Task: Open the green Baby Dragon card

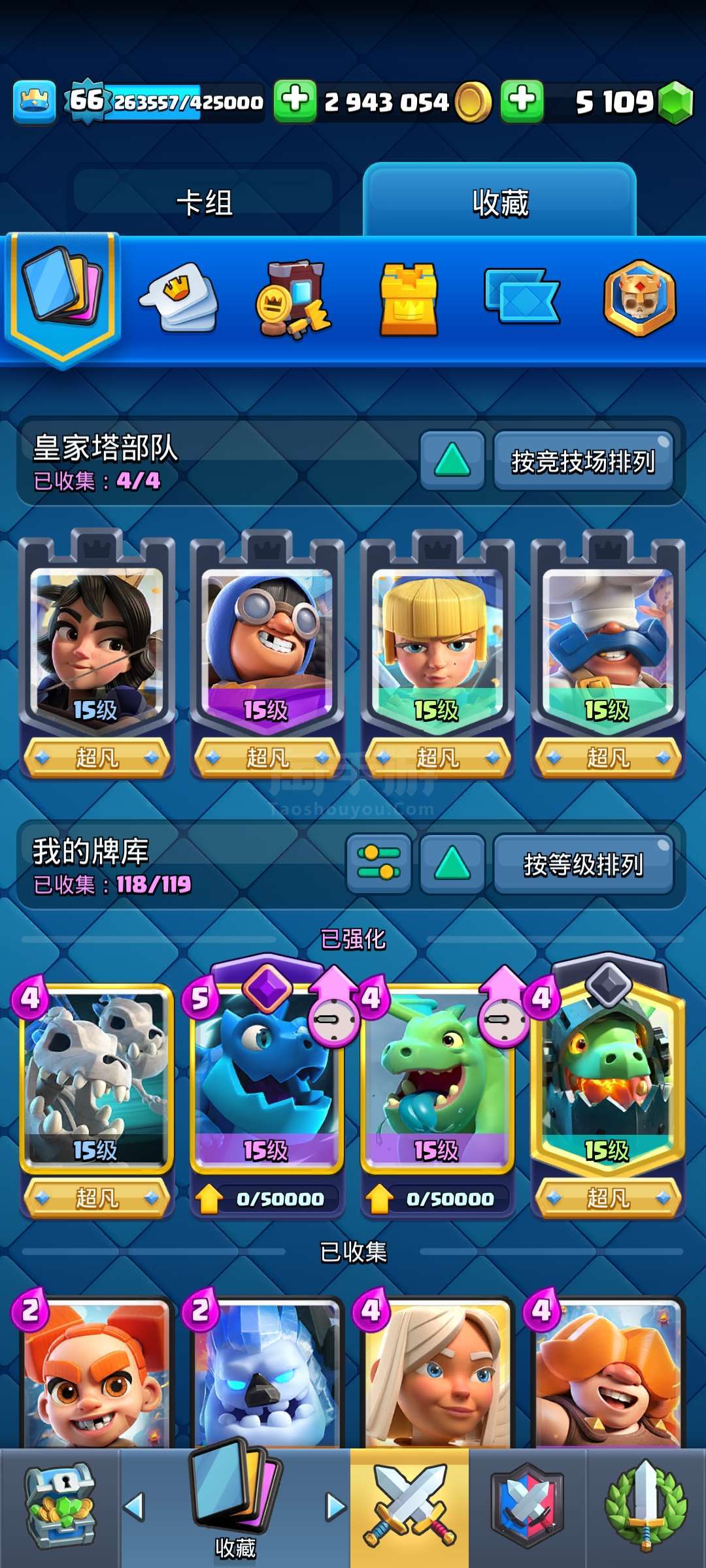Action: 437,1098
